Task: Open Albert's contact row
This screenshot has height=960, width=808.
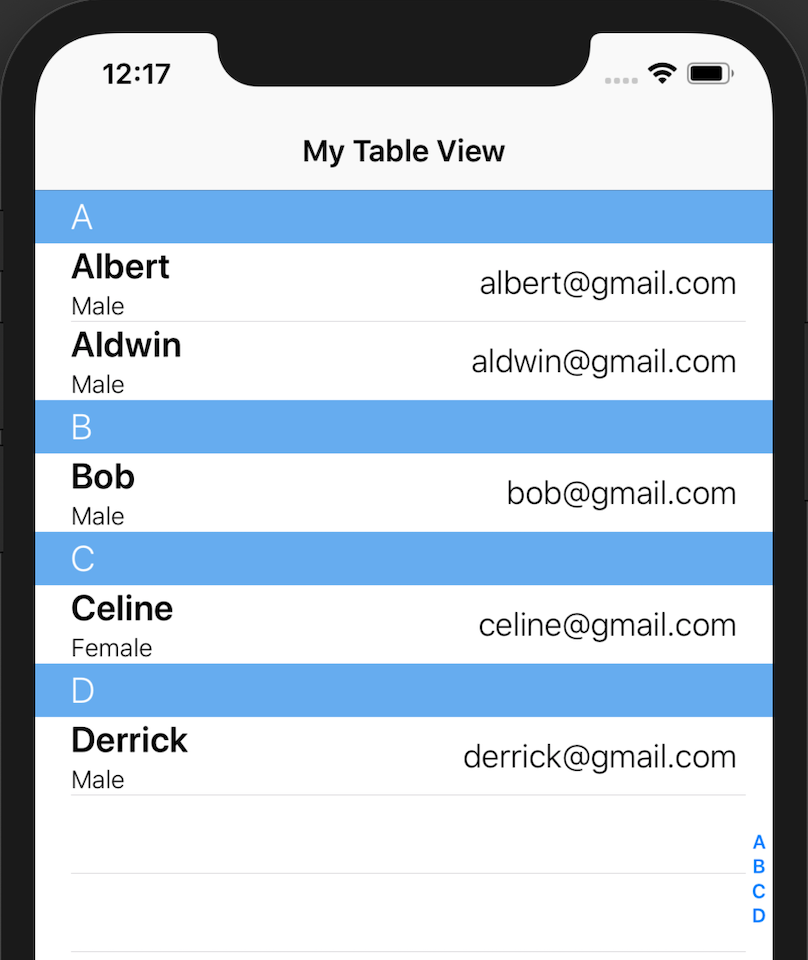Action: (x=400, y=283)
